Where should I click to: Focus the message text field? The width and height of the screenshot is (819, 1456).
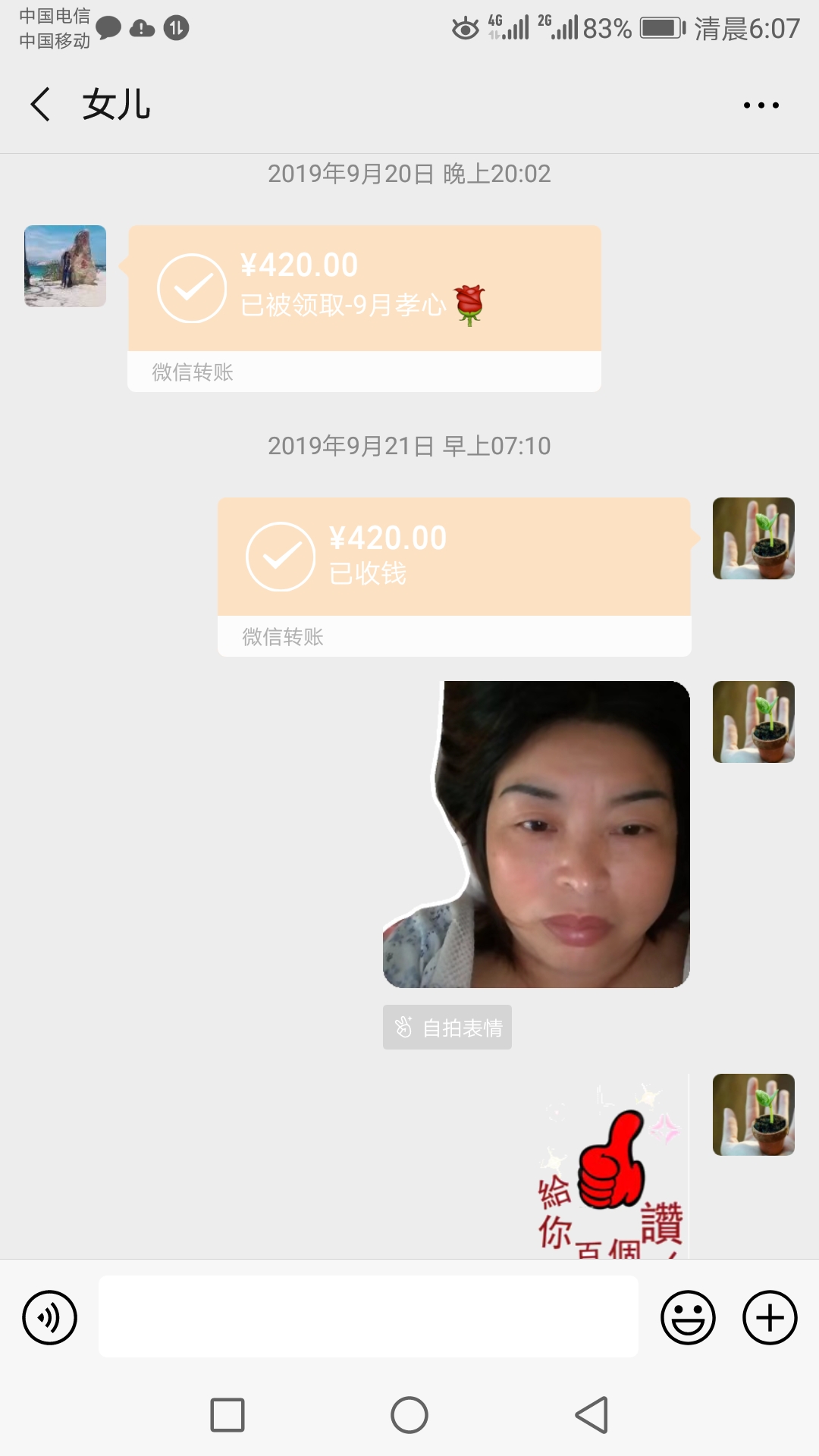coord(369,1316)
